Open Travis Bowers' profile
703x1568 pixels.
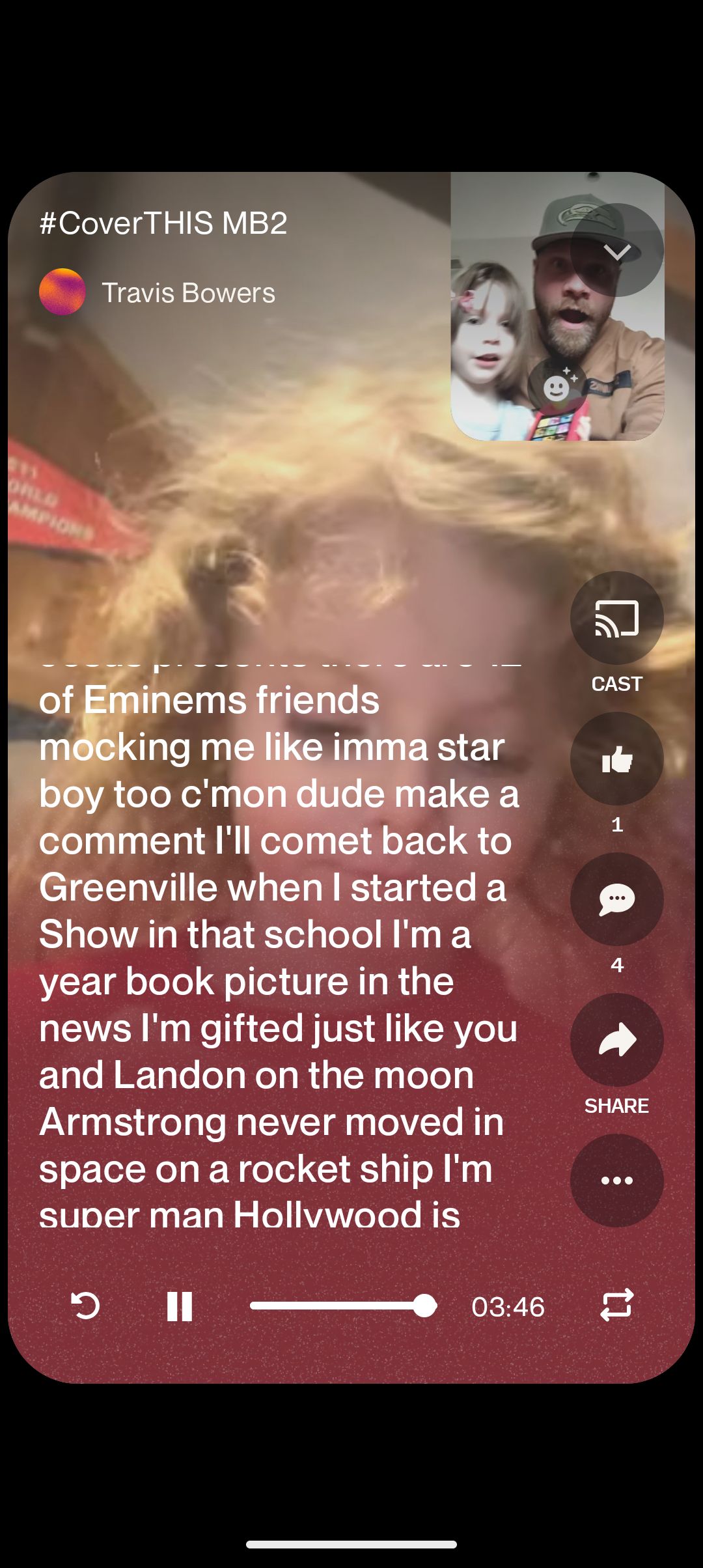(187, 293)
